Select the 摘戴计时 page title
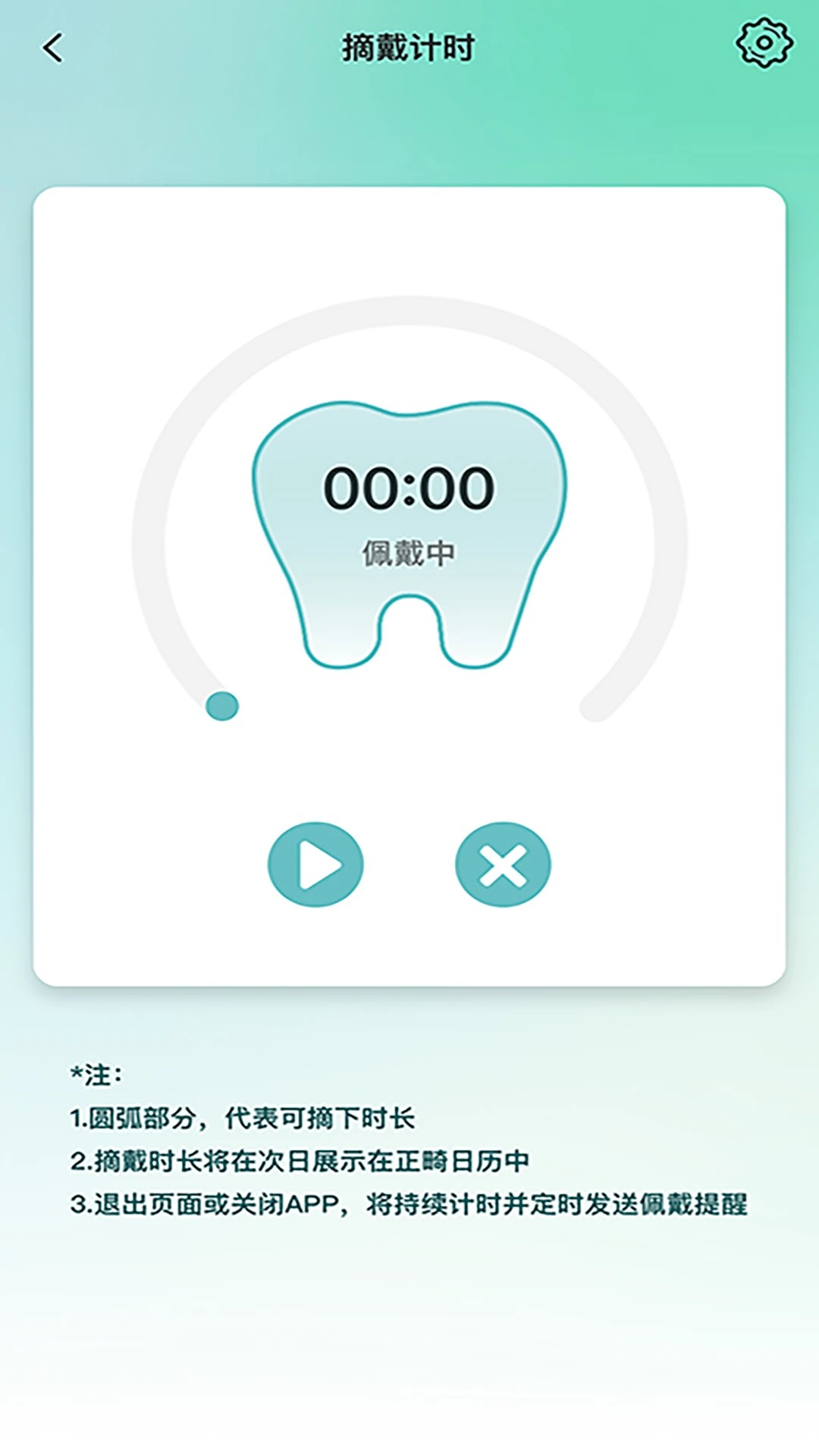Image resolution: width=819 pixels, height=1456 pixels. 409,47
